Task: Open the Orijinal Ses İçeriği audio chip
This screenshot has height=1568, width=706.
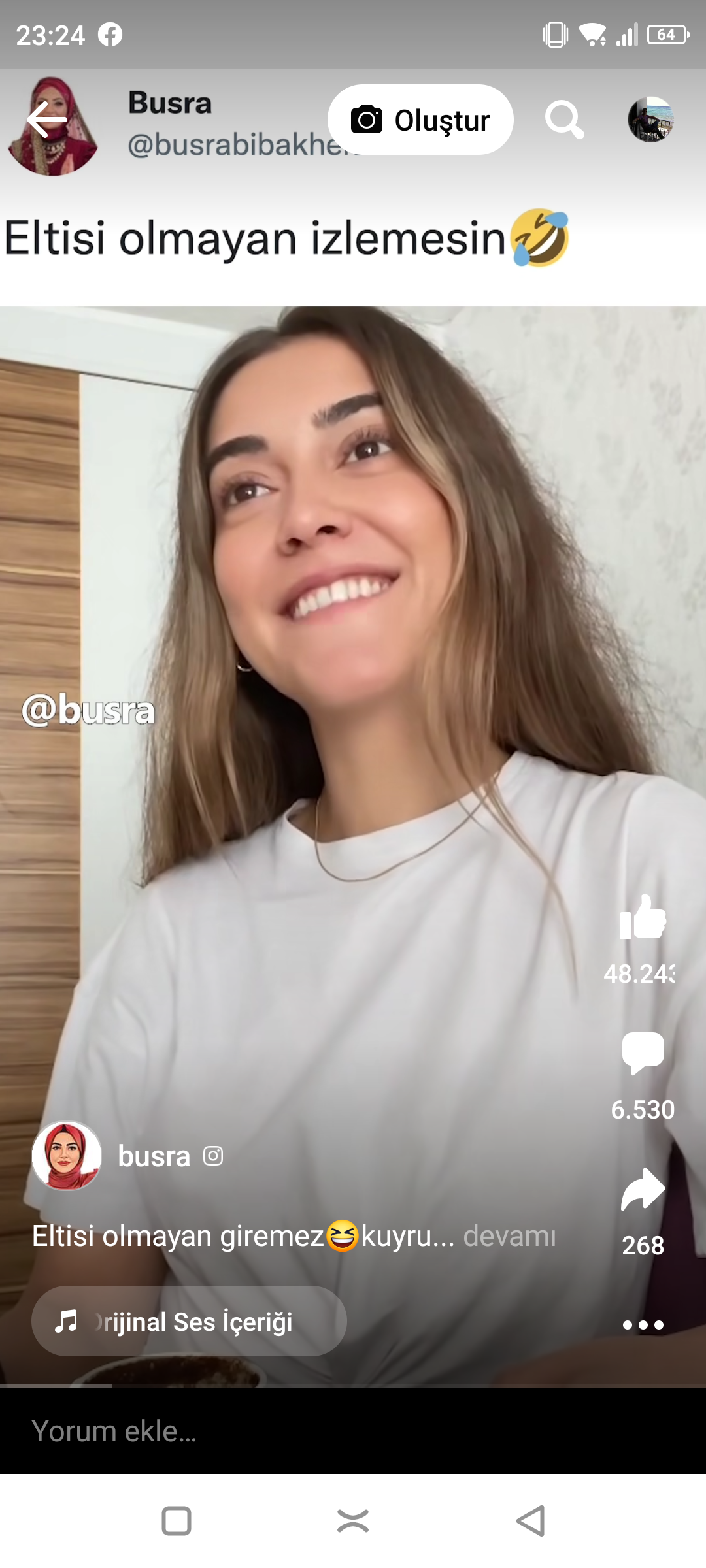Action: (x=189, y=1321)
